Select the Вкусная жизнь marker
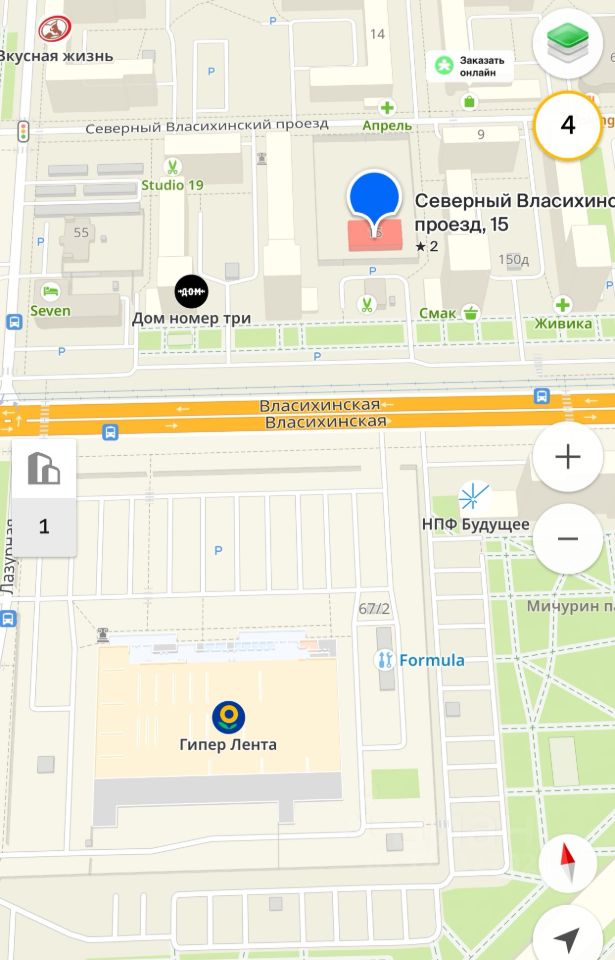The image size is (615, 960). [54, 29]
